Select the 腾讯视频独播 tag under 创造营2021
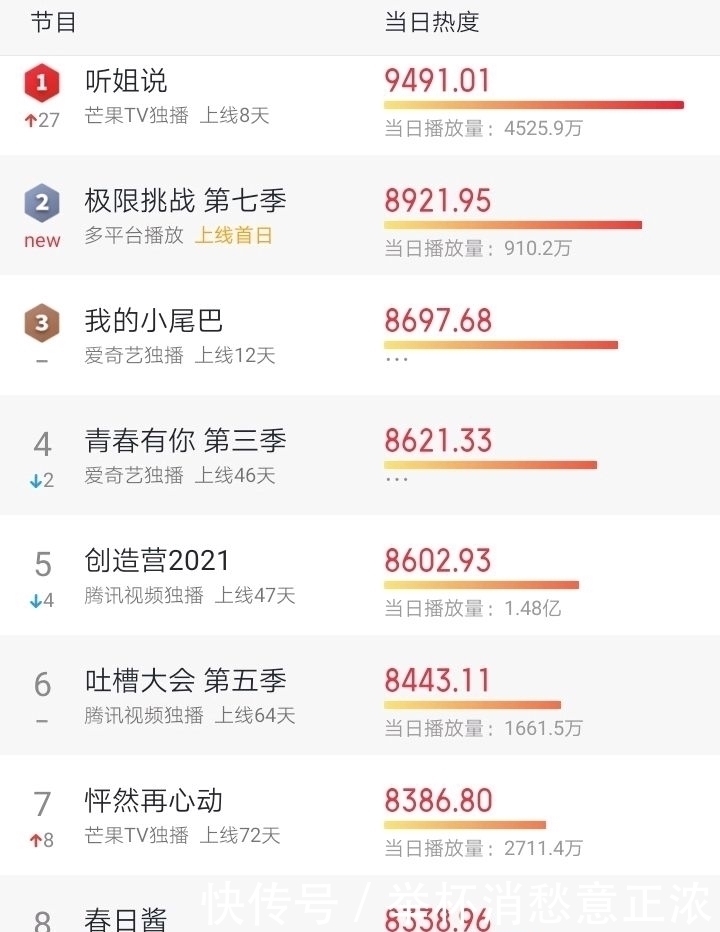Screen dimensions: 720x932 click(143, 597)
